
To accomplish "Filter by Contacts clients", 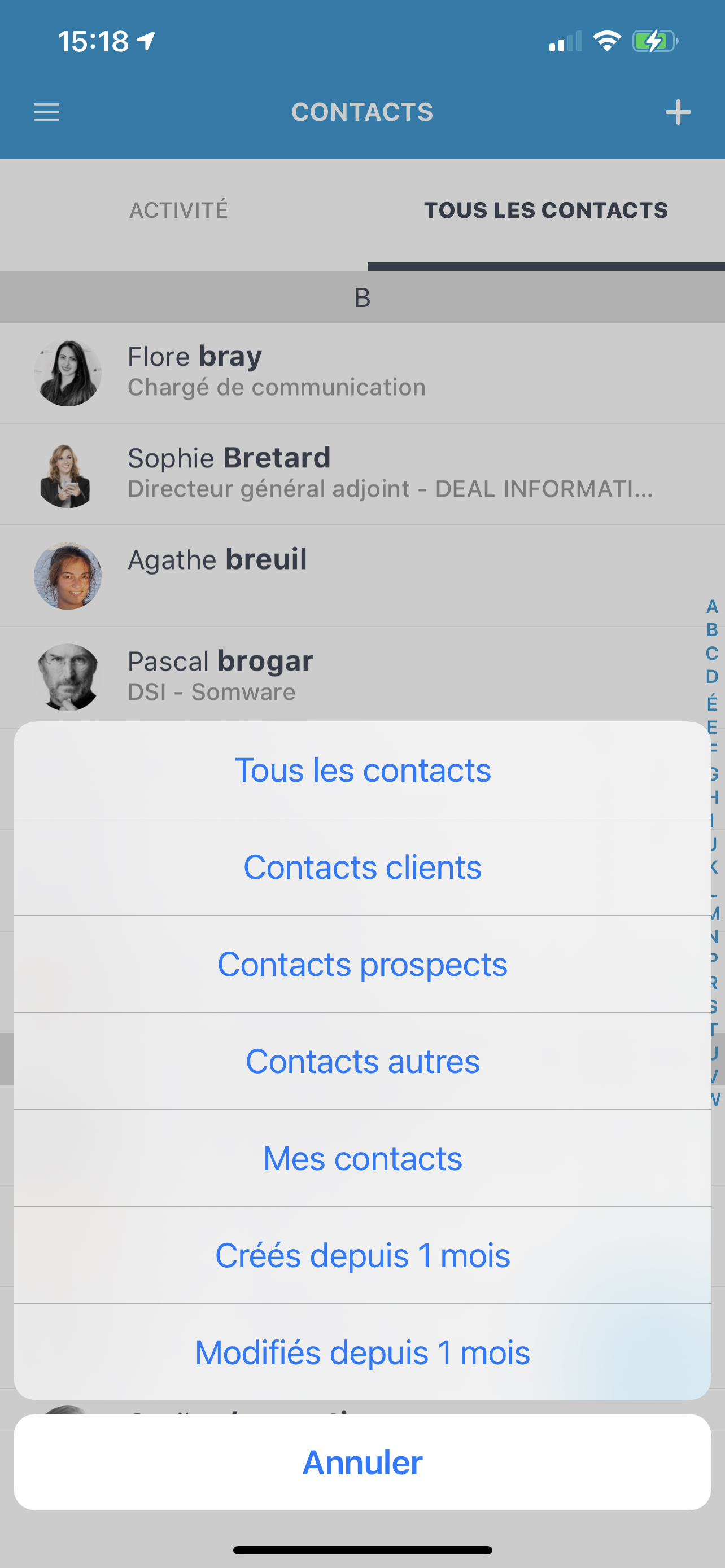I will coord(362,867).
